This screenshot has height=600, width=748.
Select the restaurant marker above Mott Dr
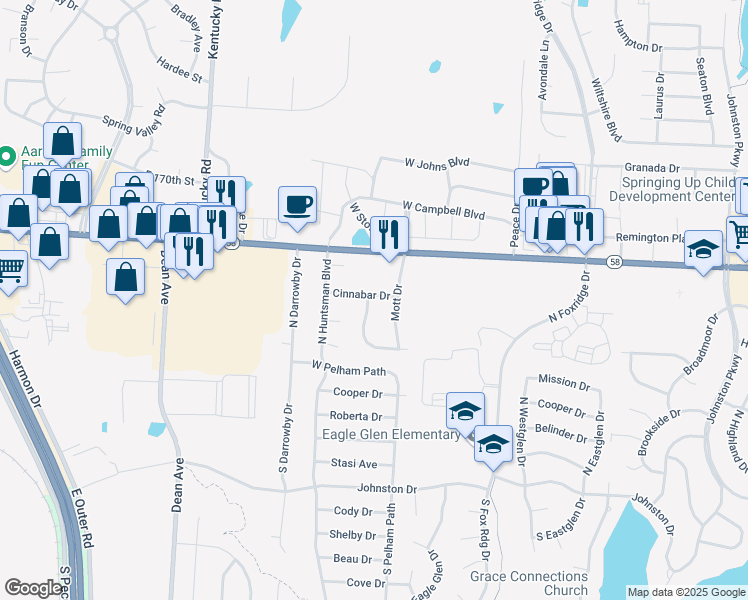[389, 235]
